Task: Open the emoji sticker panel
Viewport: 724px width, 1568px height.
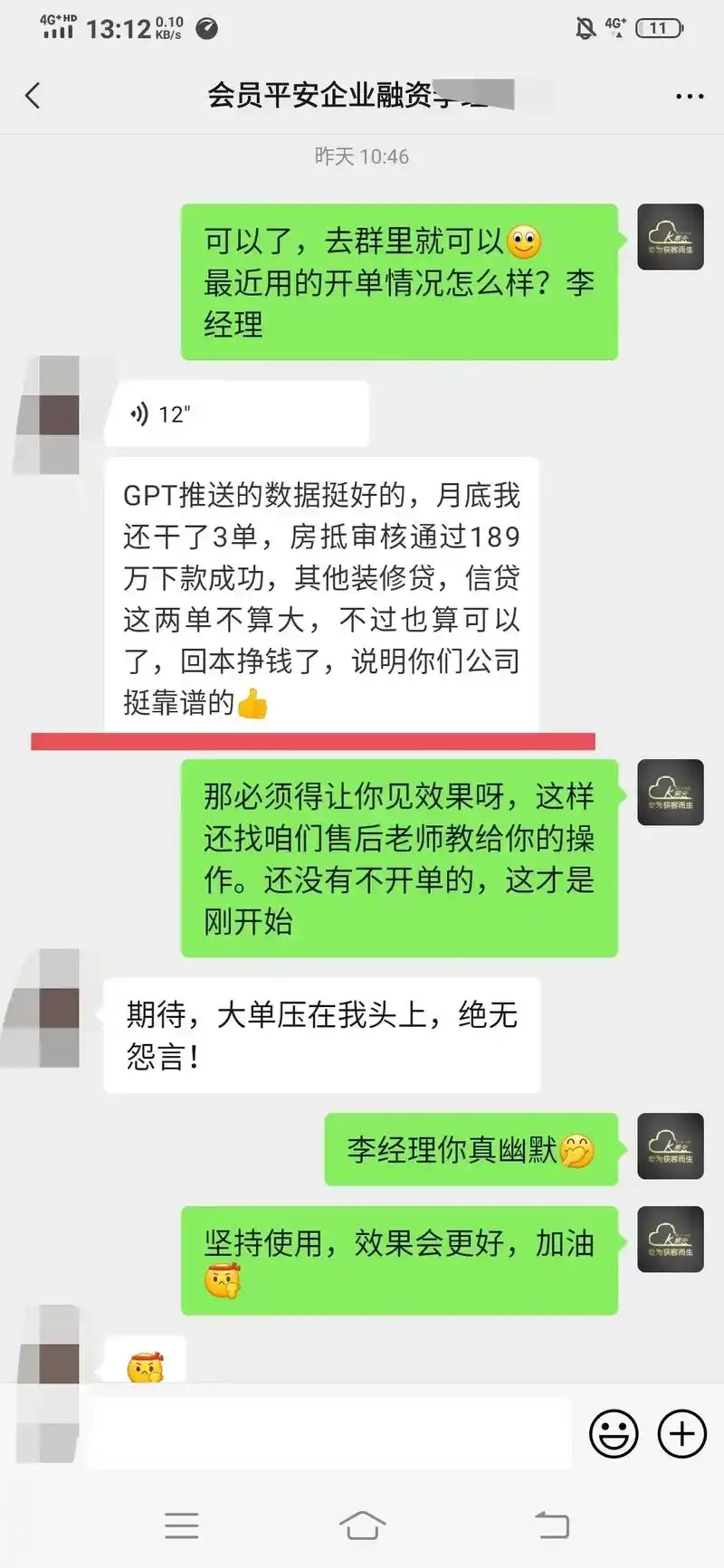Action: (x=614, y=1434)
